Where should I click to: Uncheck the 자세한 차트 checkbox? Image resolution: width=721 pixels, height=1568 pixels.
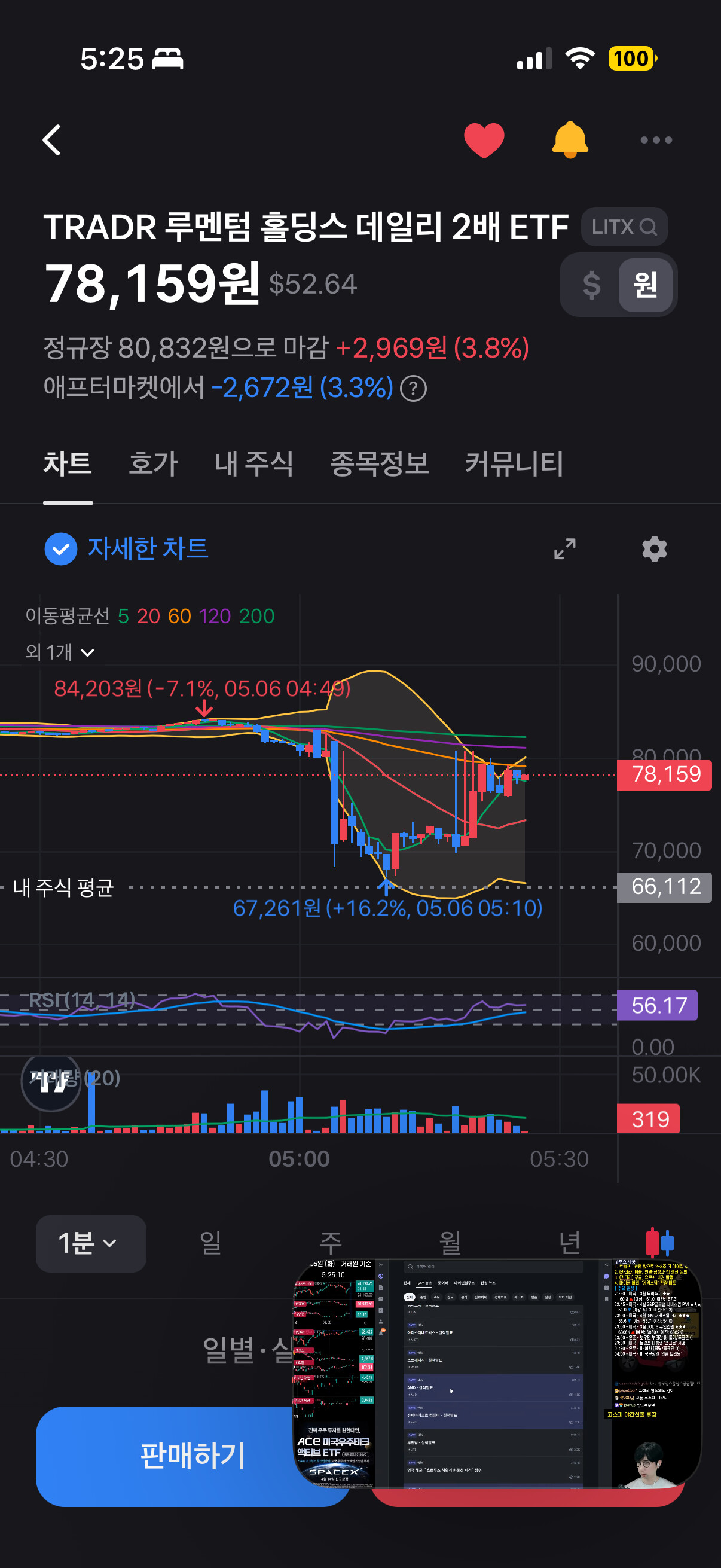(61, 549)
